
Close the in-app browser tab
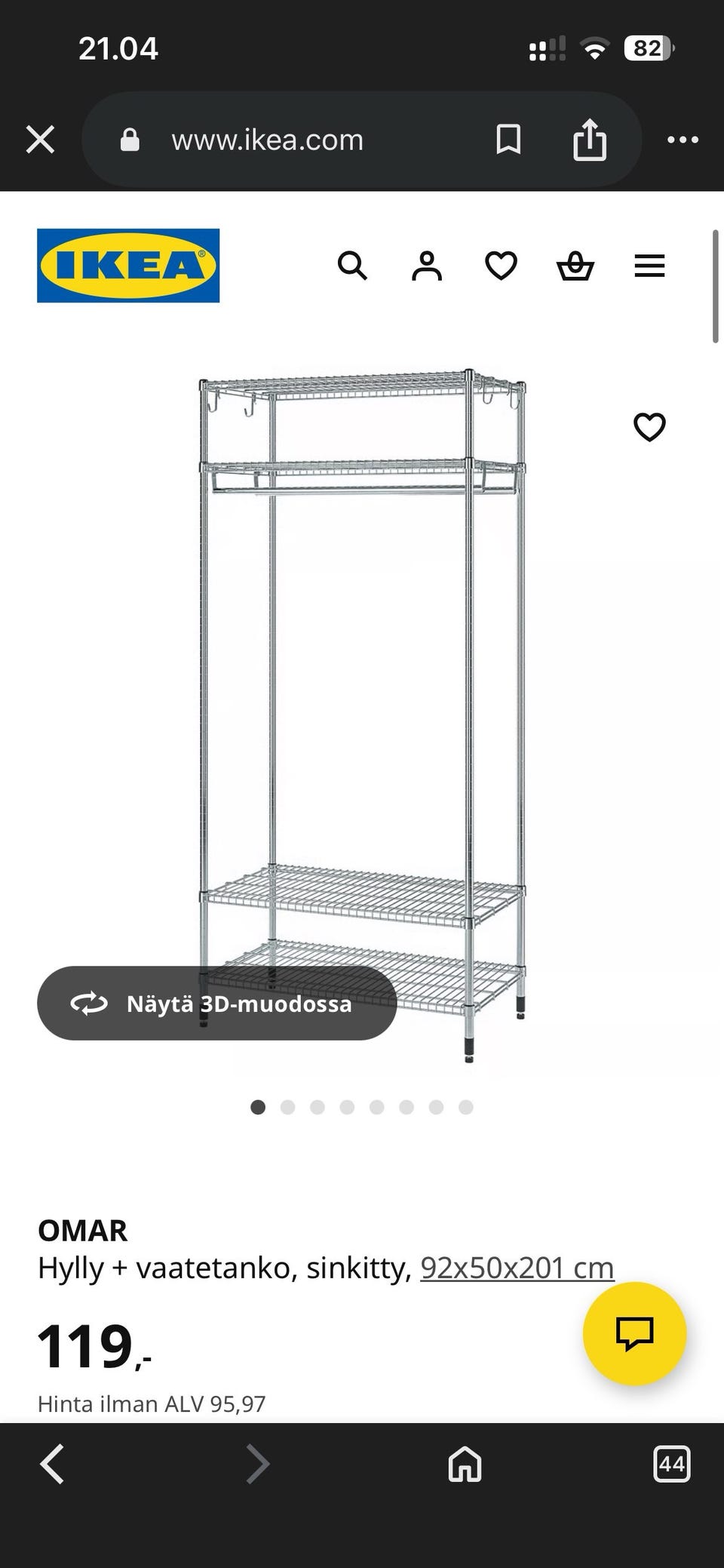(x=40, y=140)
